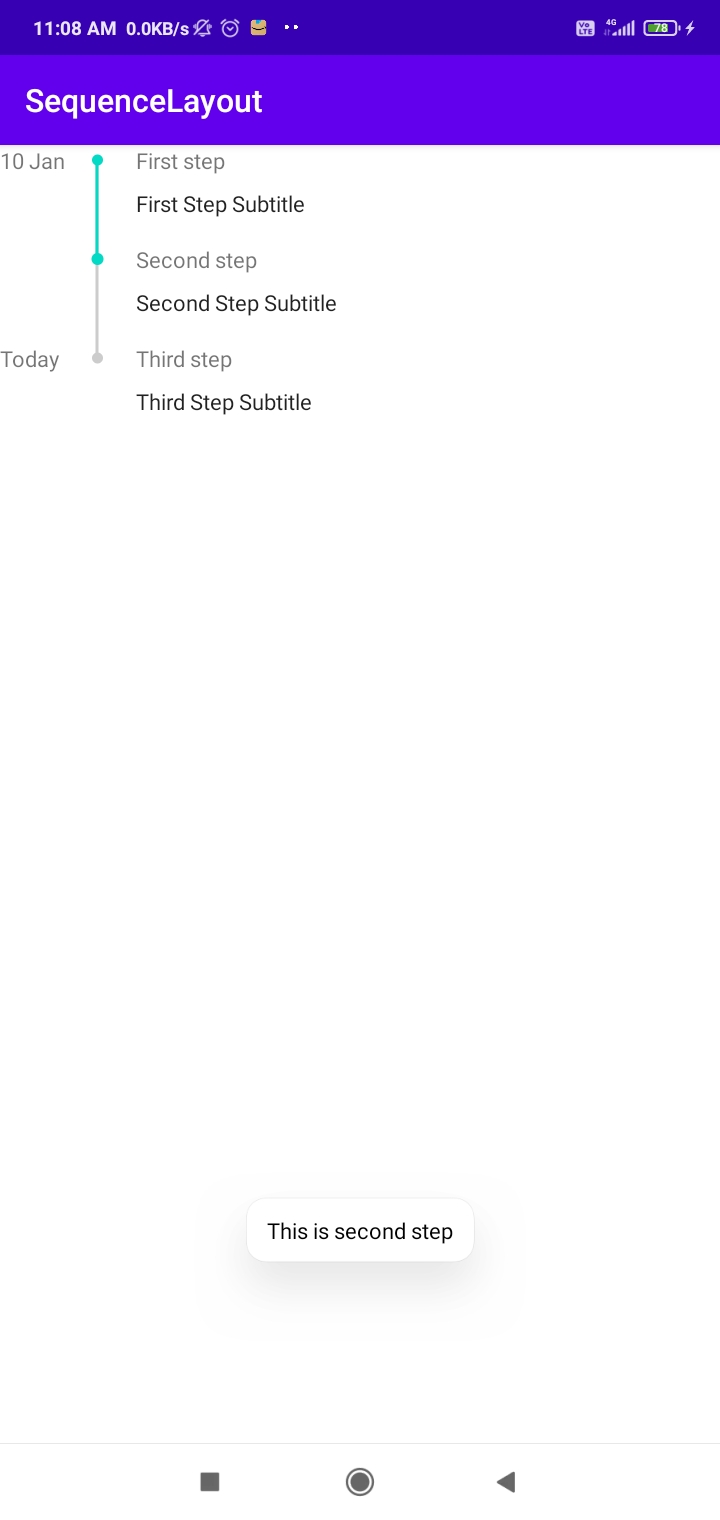The image size is (720, 1520).
Task: Tap the VoLTE icon in the status bar
Action: pyautogui.click(x=585, y=27)
